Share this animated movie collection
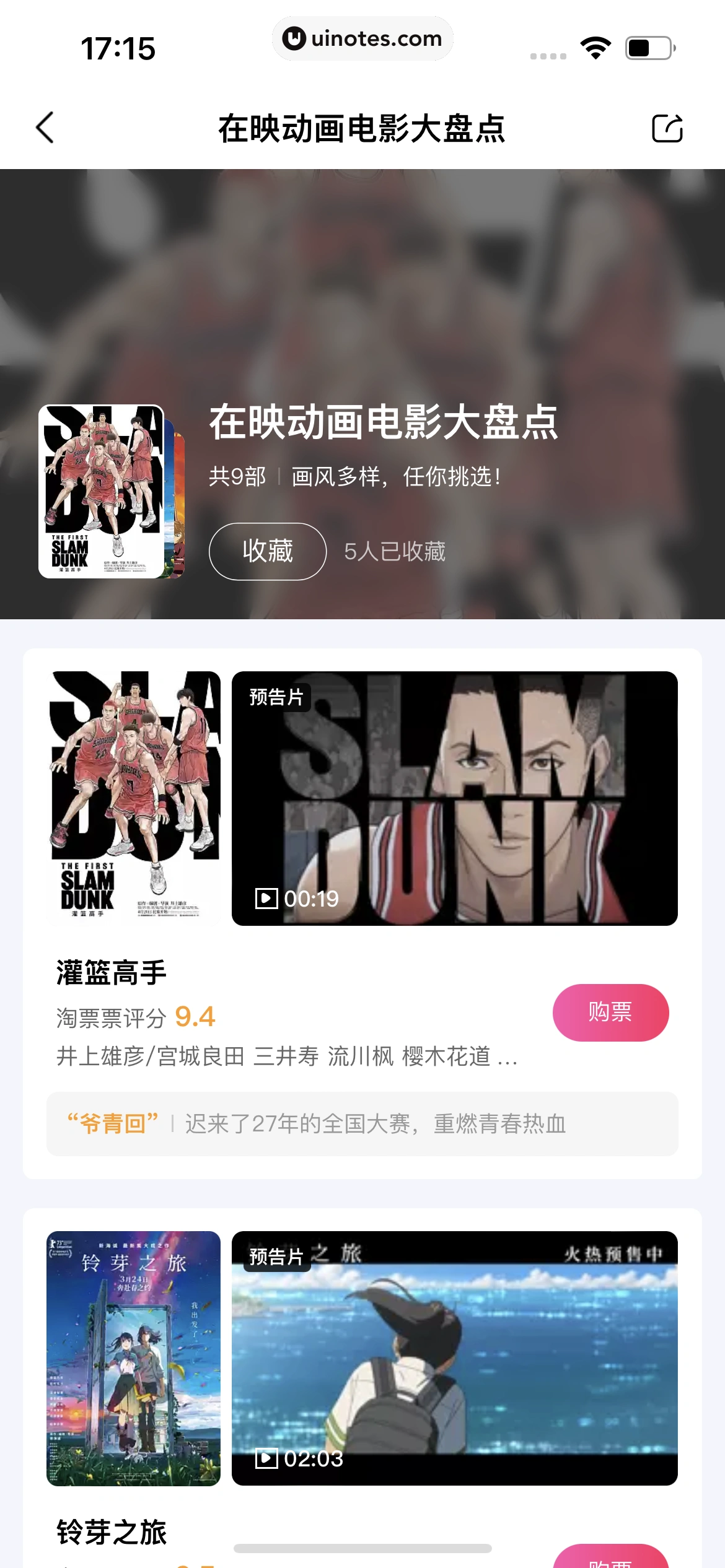The image size is (725, 1568). pyautogui.click(x=667, y=128)
